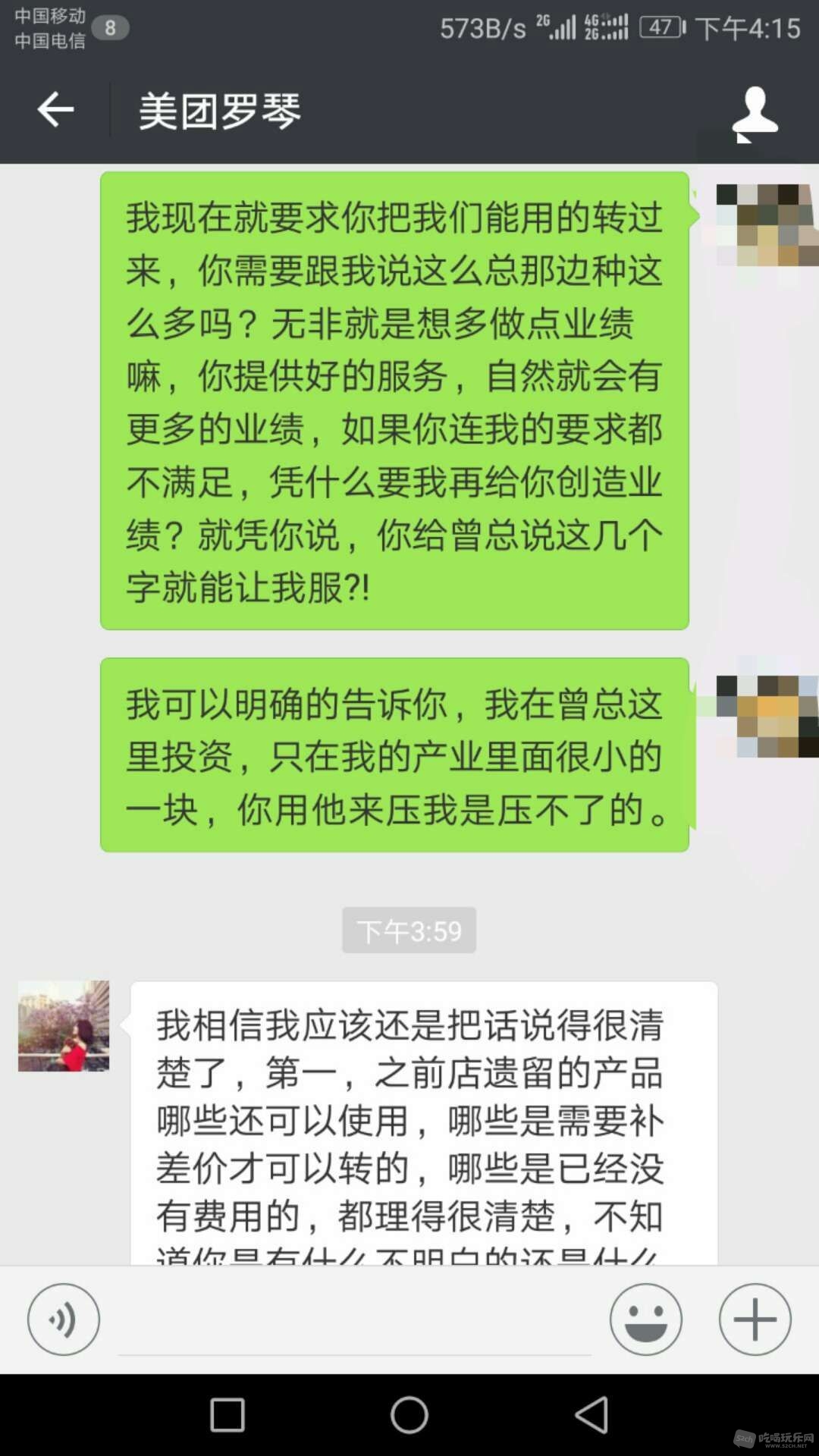Open the recent apps square button
Image resolution: width=819 pixels, height=1456 pixels.
227,1415
